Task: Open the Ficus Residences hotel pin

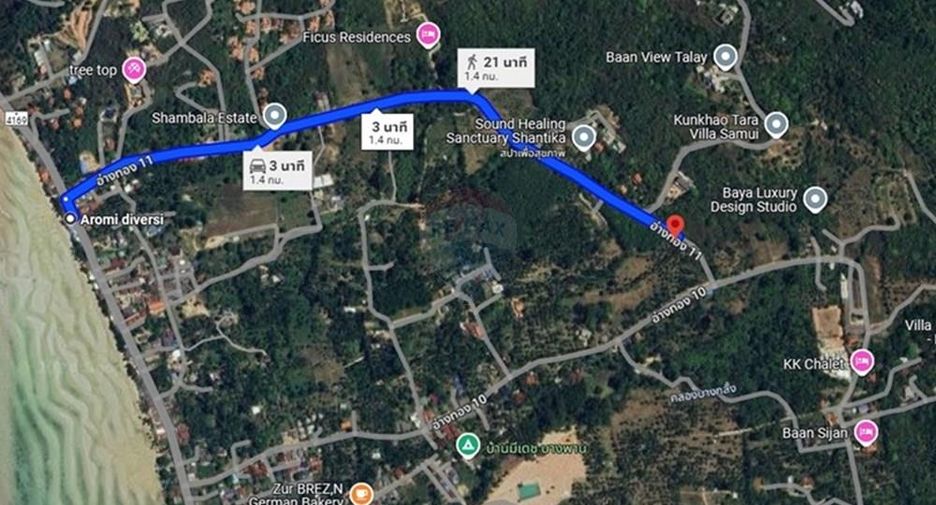Action: [428, 35]
